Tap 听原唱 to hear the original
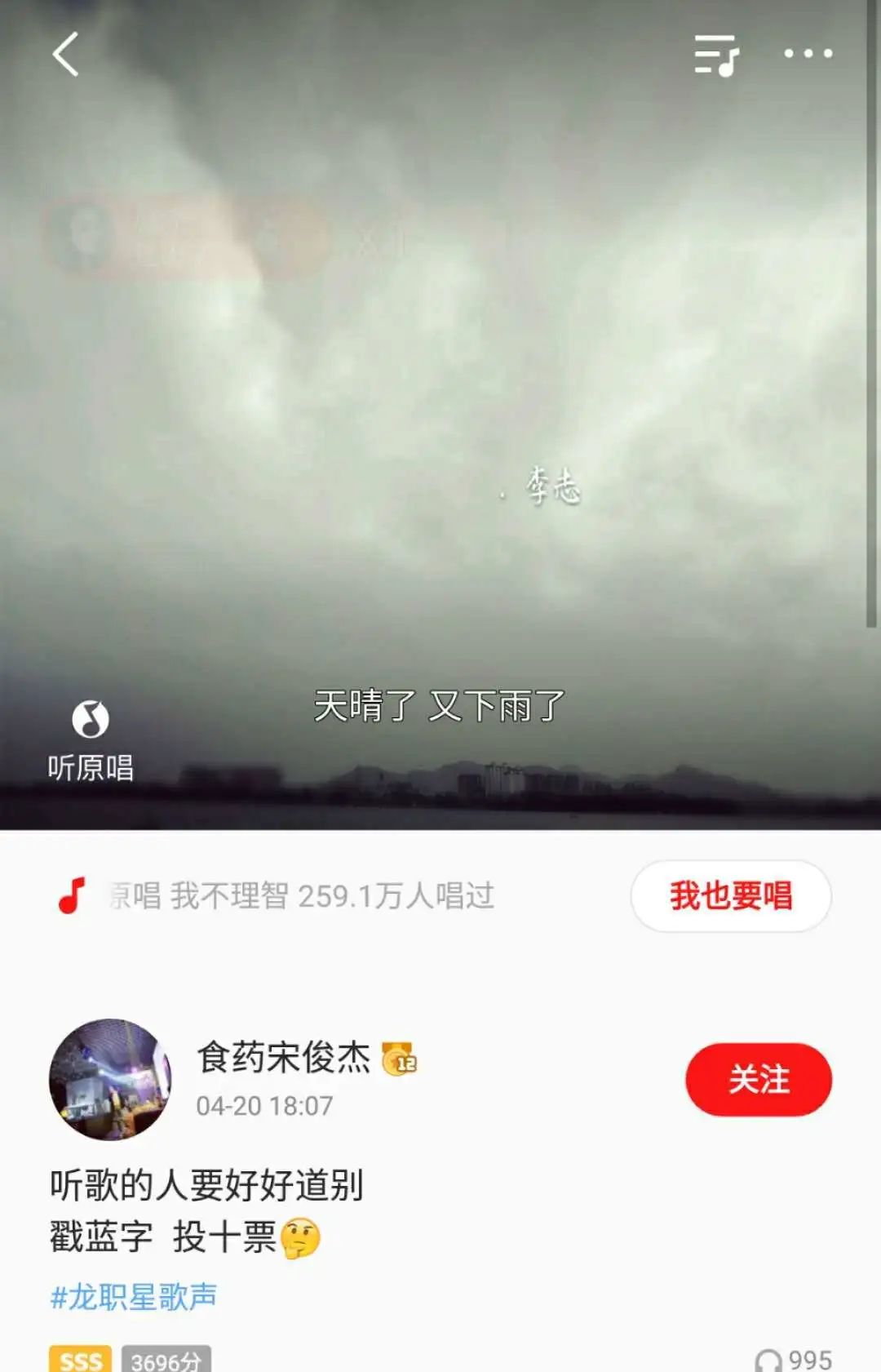Image resolution: width=881 pixels, height=1372 pixels. point(90,740)
